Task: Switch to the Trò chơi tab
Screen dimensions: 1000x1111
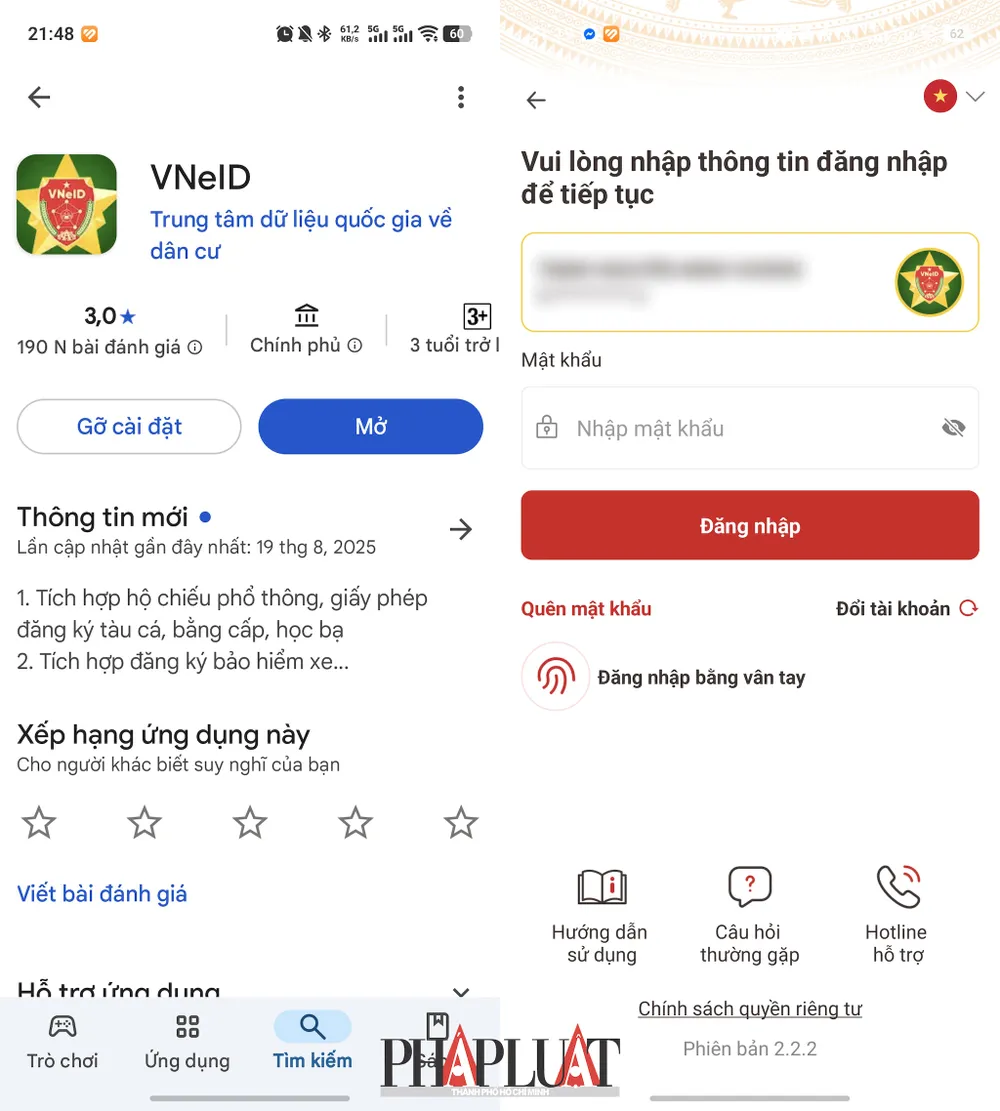Action: tap(62, 1042)
